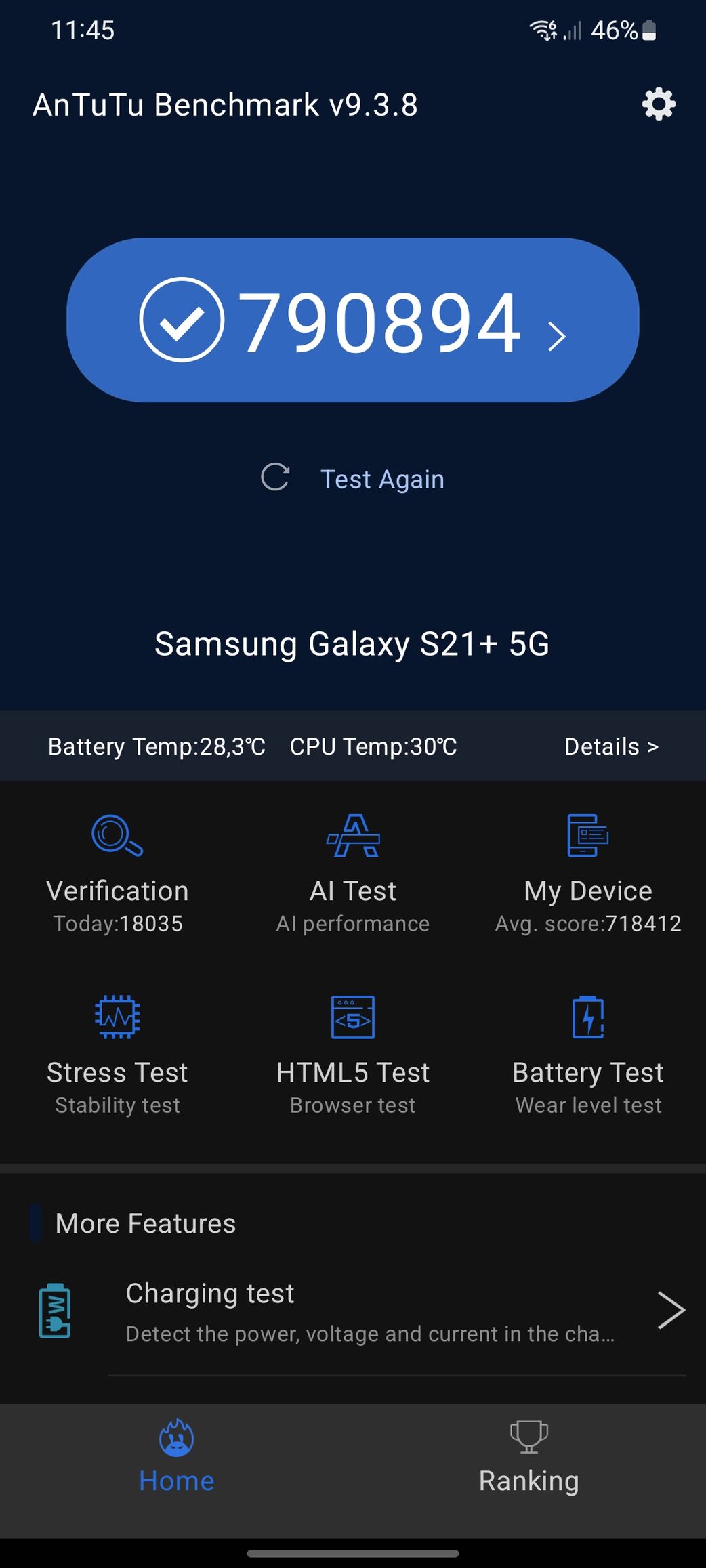Open the HTML5 browser test
Viewport: 706px width, 1568px height.
(353, 1055)
